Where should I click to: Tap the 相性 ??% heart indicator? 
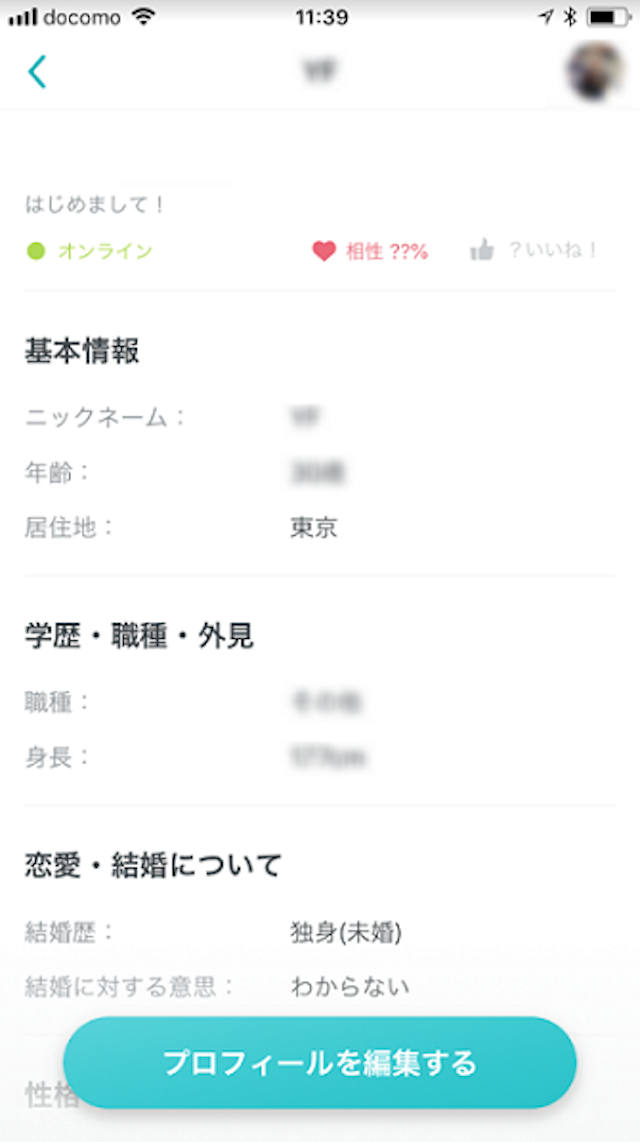[369, 251]
